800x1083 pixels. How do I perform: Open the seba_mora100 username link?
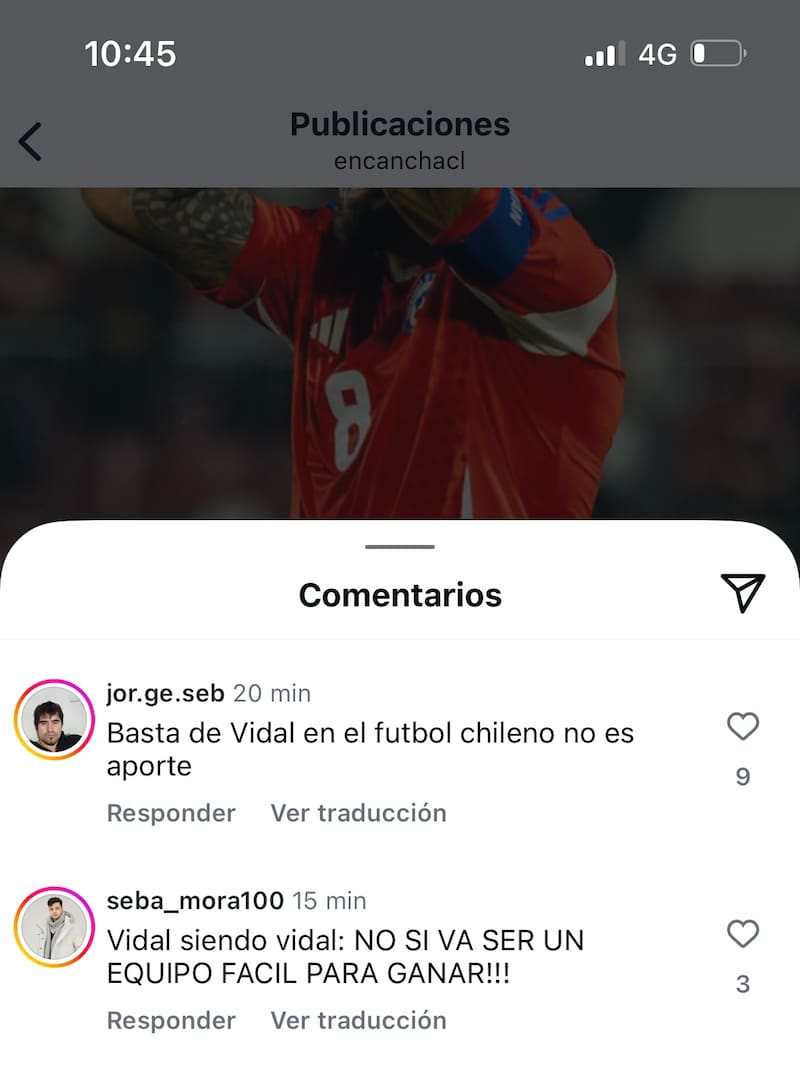click(x=195, y=901)
